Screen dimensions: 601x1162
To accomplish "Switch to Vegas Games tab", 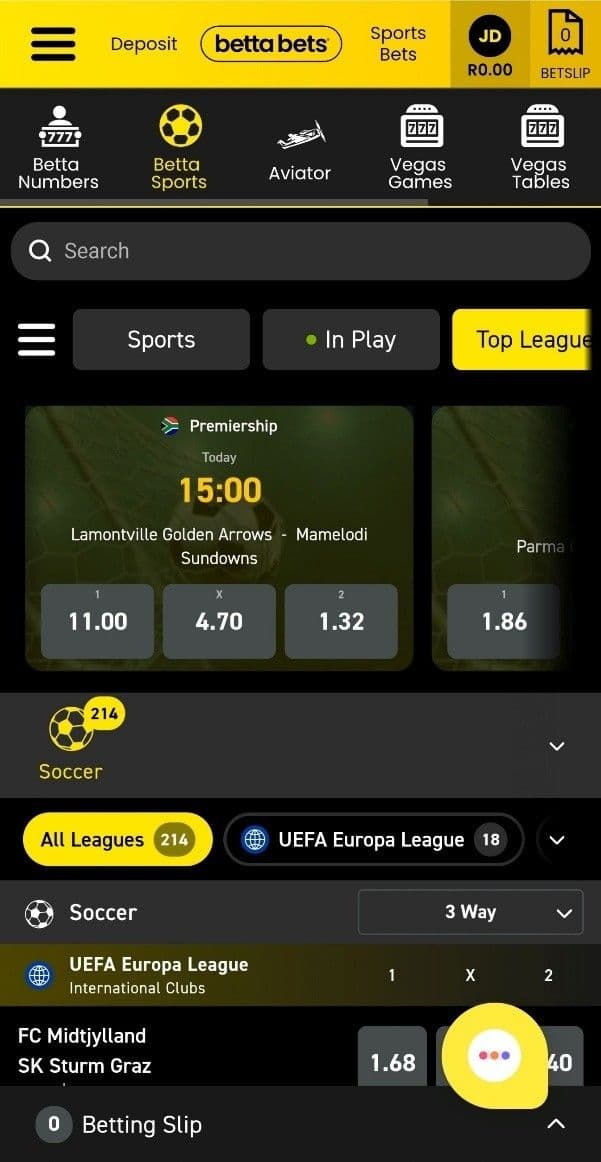I will tap(420, 148).
